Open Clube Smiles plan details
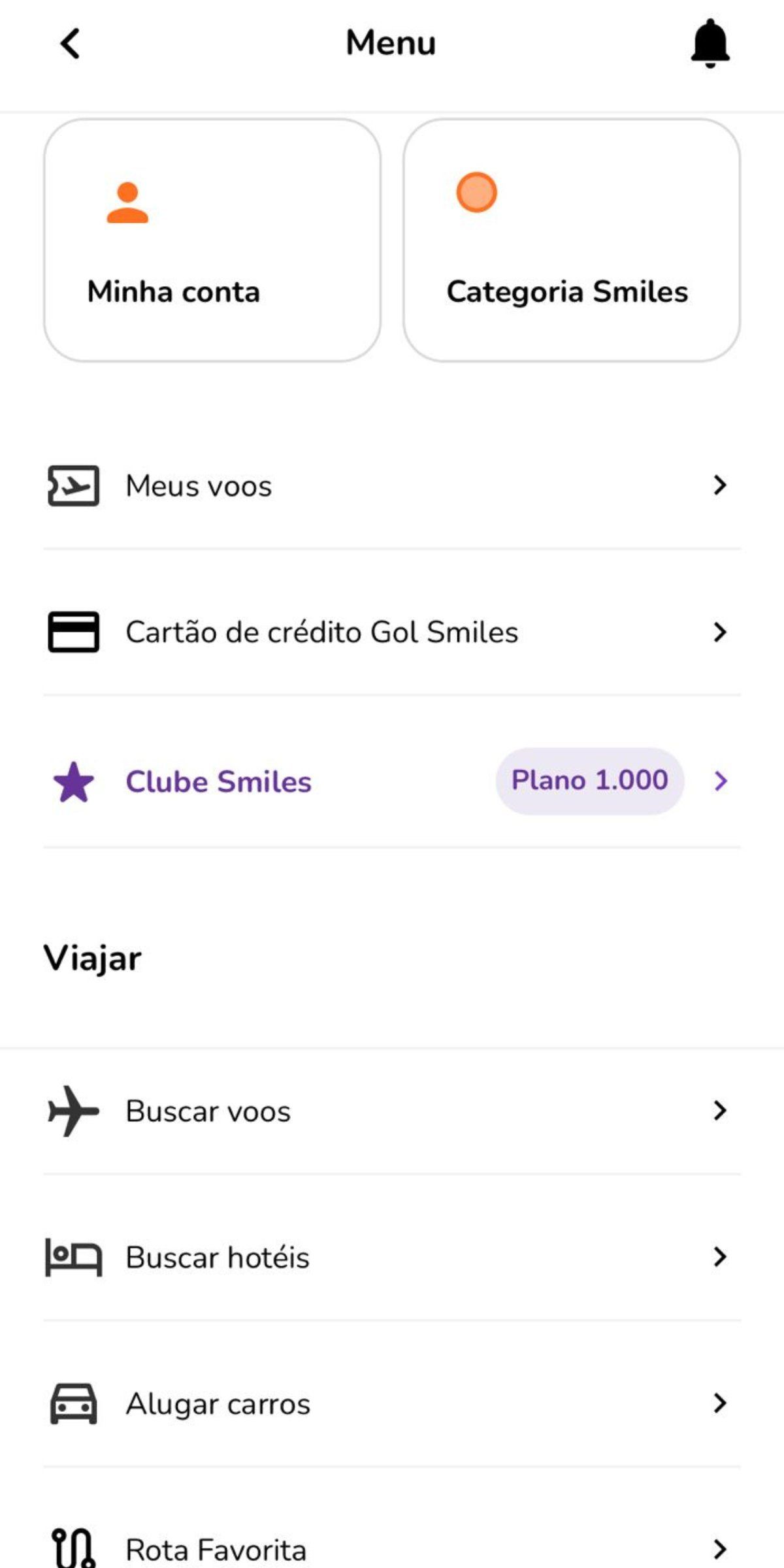The image size is (784, 1568). pyautogui.click(x=392, y=781)
